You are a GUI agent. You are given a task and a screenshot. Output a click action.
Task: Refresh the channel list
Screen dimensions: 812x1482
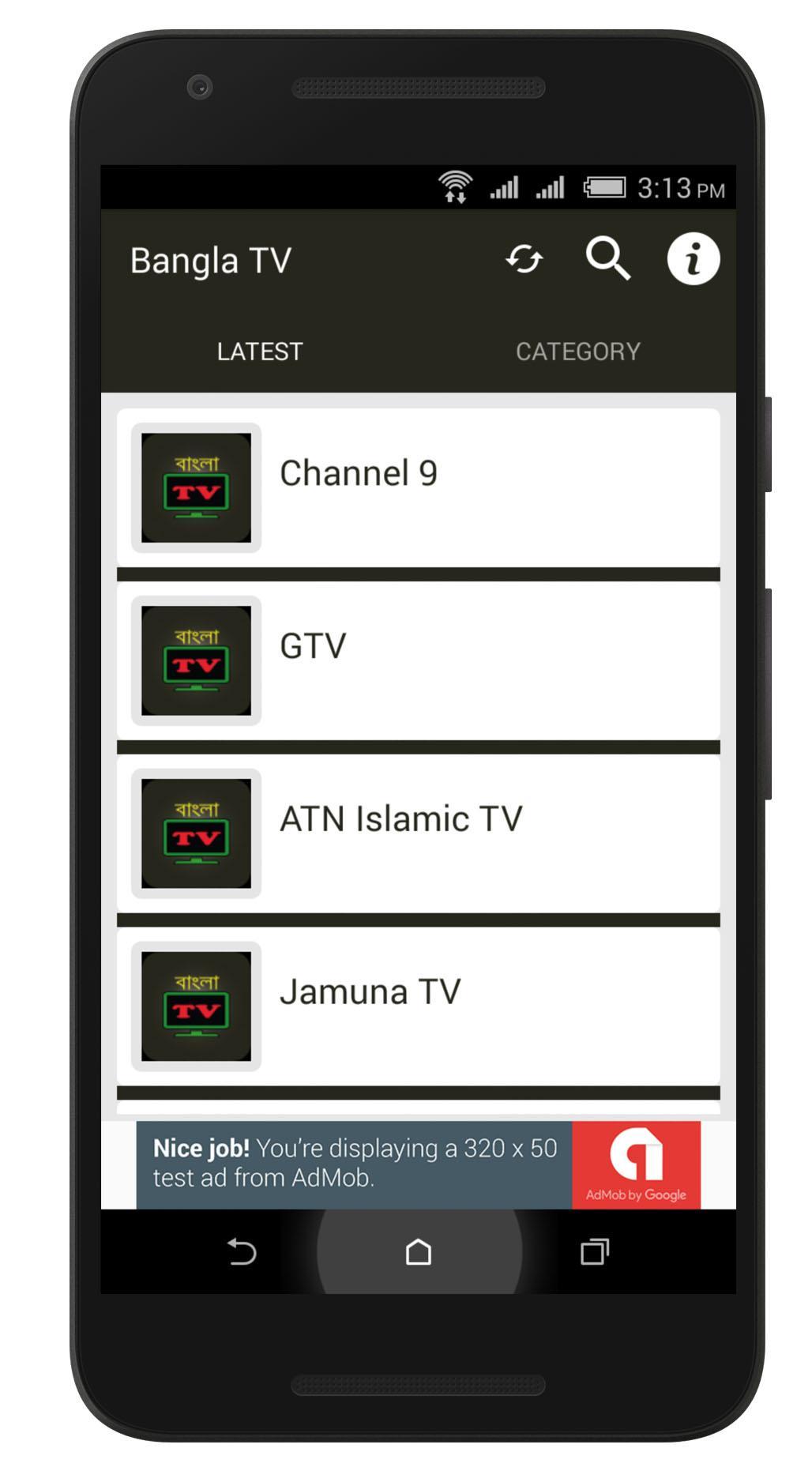click(524, 259)
